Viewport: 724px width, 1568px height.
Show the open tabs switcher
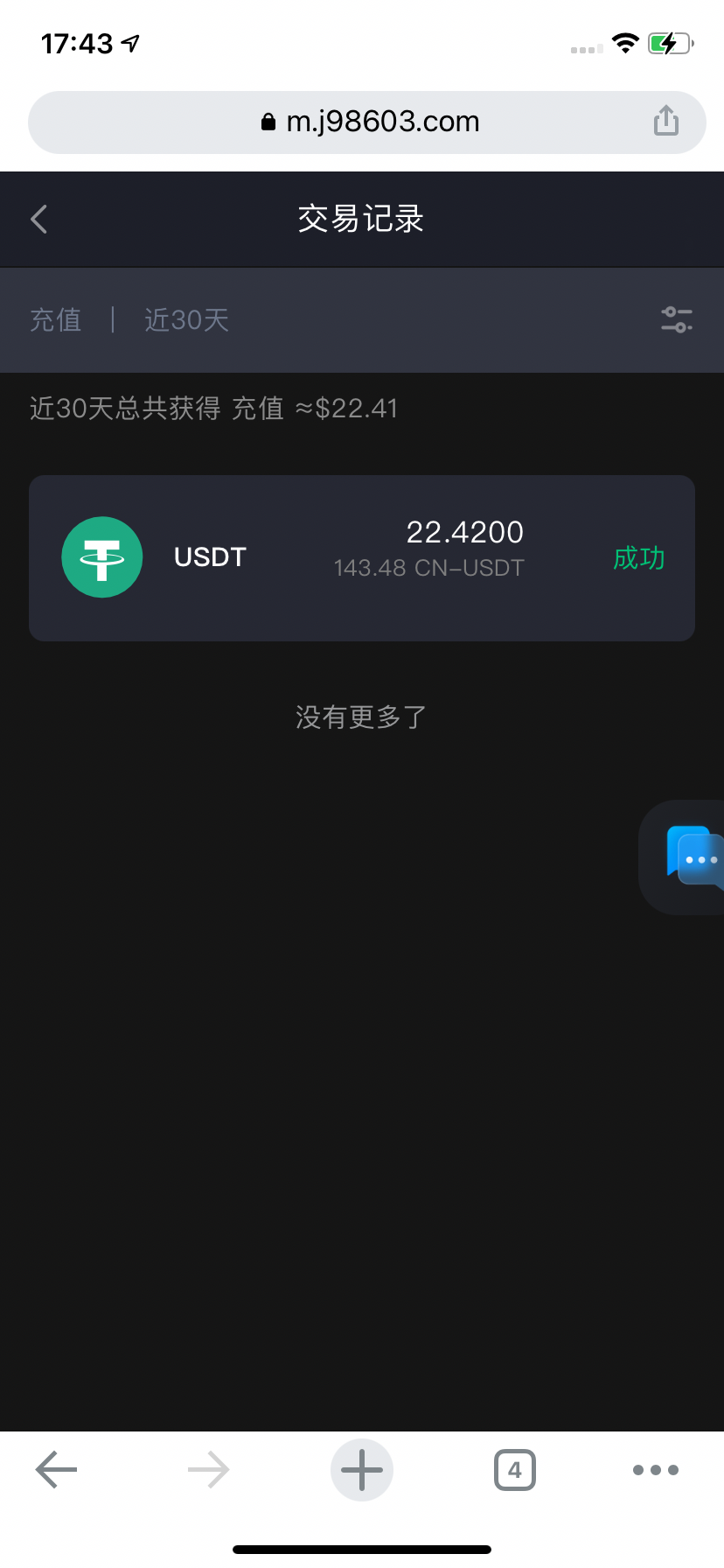(x=515, y=1470)
